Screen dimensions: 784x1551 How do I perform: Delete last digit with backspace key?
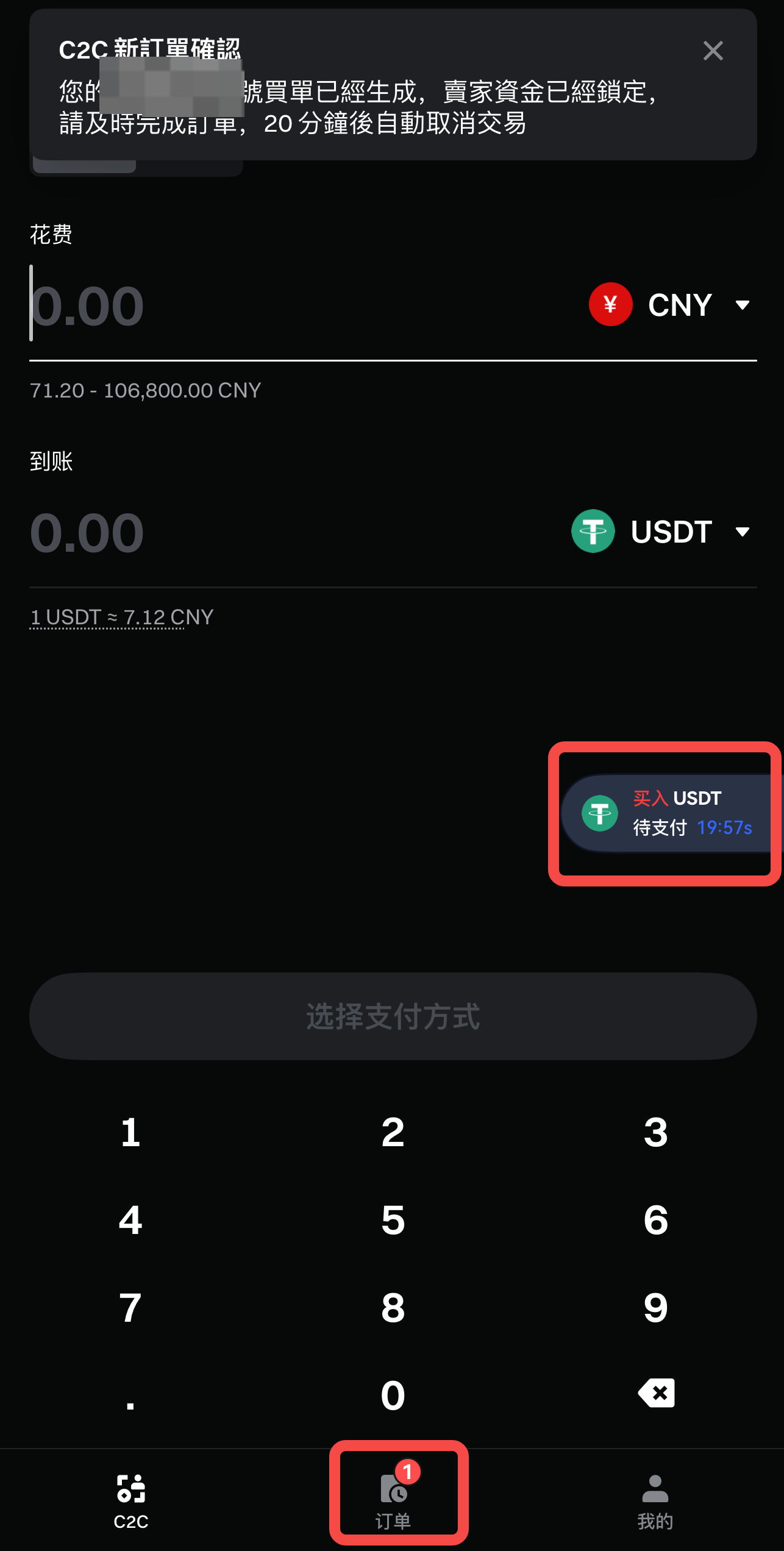point(655,1394)
